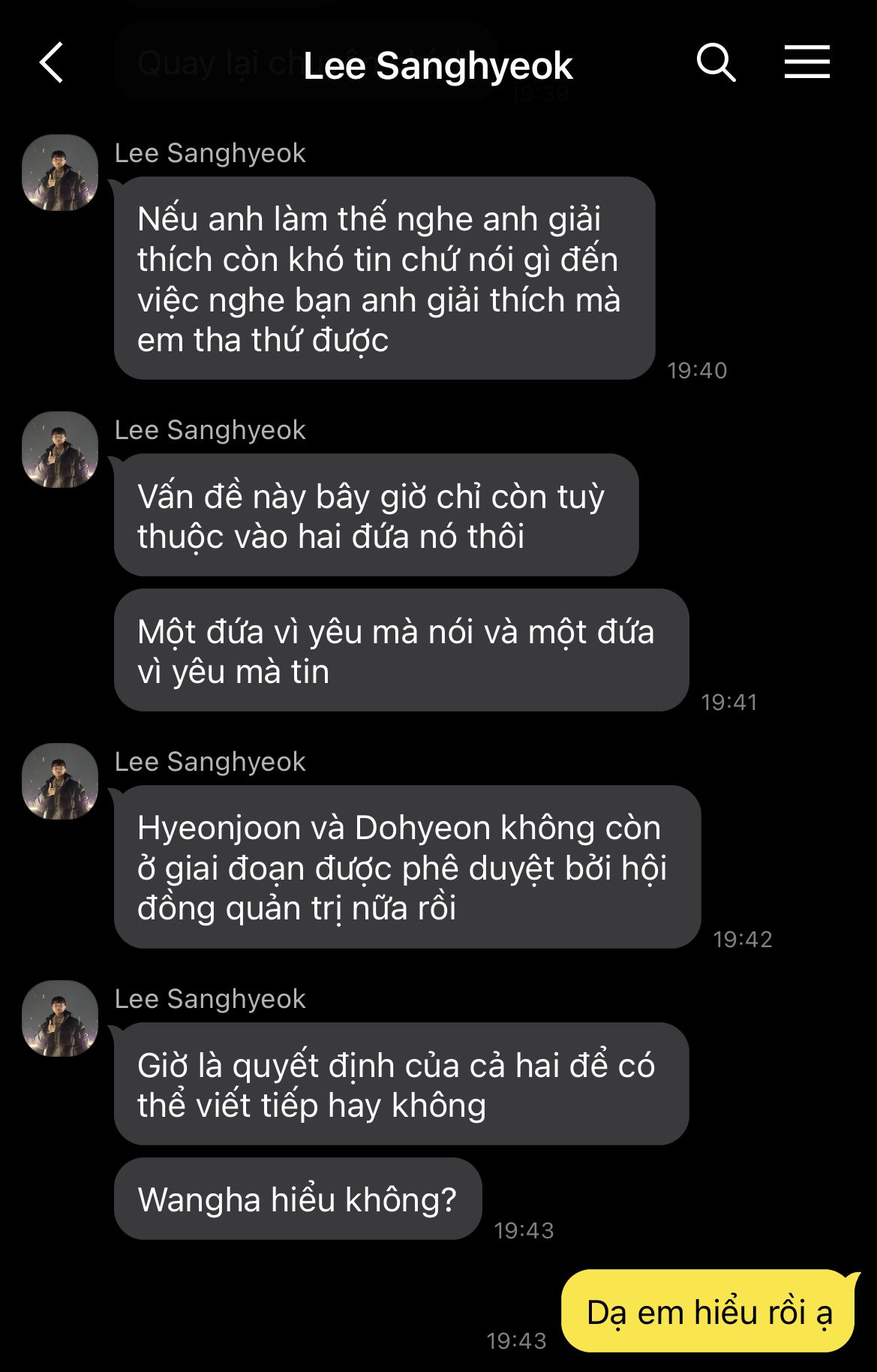This screenshot has height=1372, width=877.
Task: Search within the Lee Sanghyeok conversation
Action: point(715,62)
